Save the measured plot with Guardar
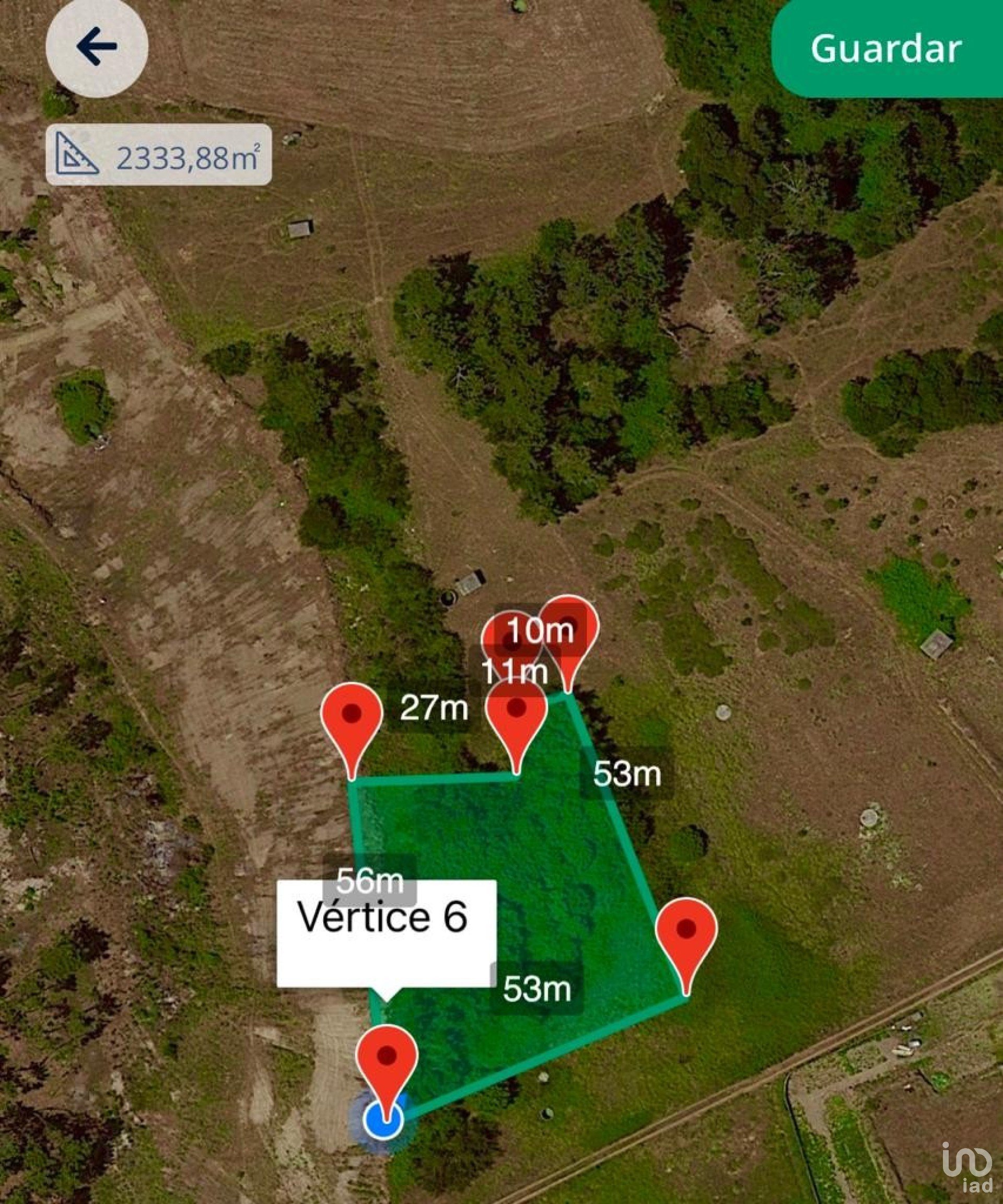The image size is (1003, 1204). [x=886, y=49]
